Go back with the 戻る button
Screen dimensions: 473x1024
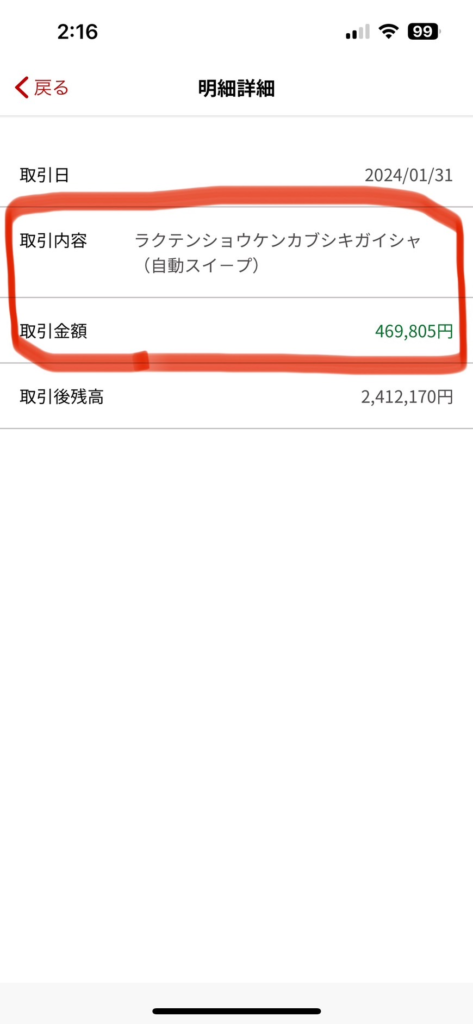click(42, 88)
